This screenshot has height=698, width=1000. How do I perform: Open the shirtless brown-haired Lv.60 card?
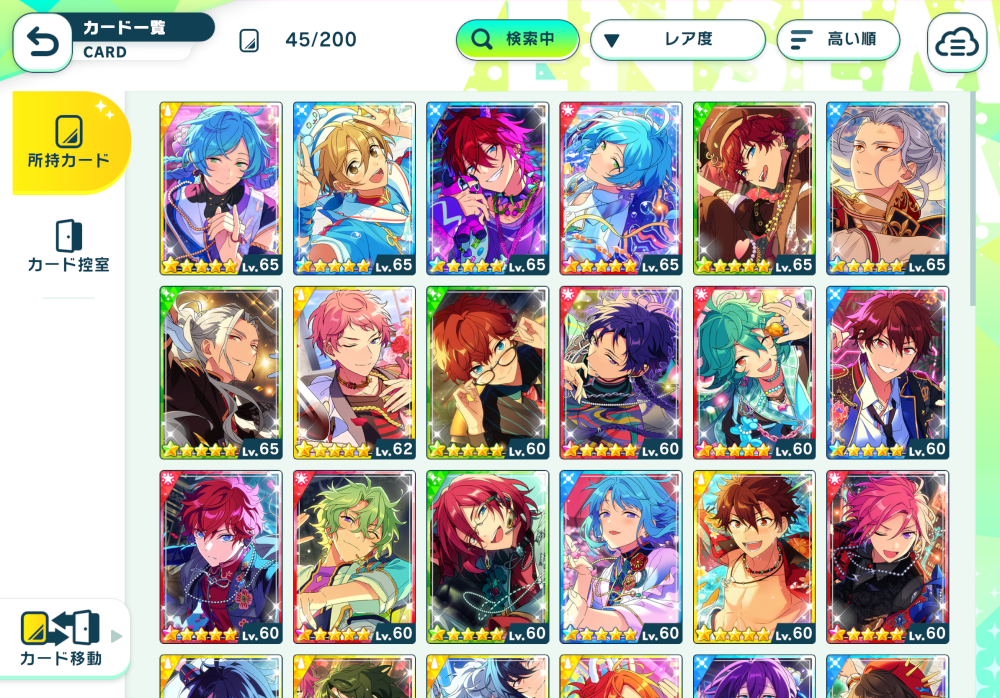pos(754,556)
